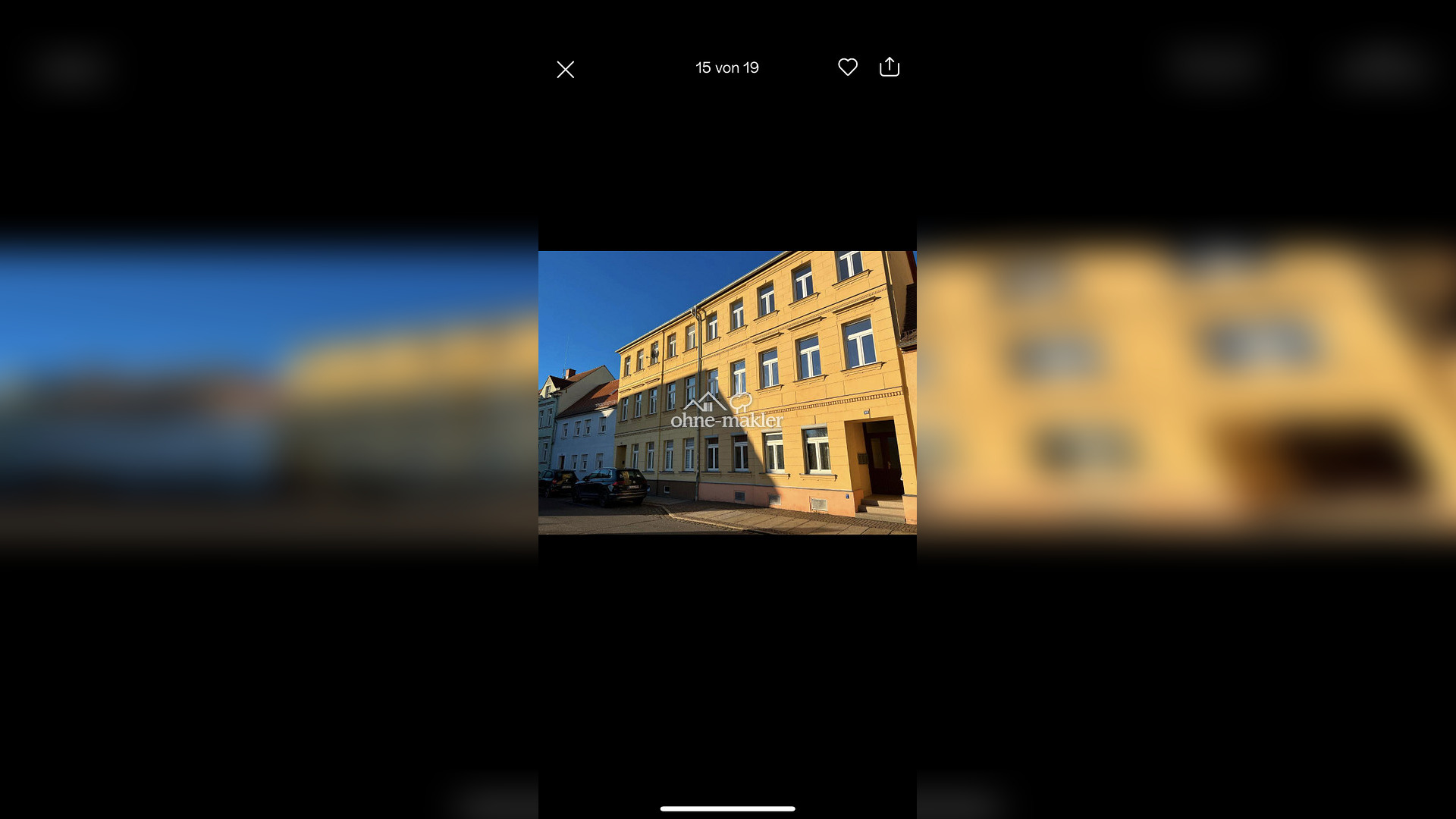Save this listing with the heart icon

tap(847, 67)
